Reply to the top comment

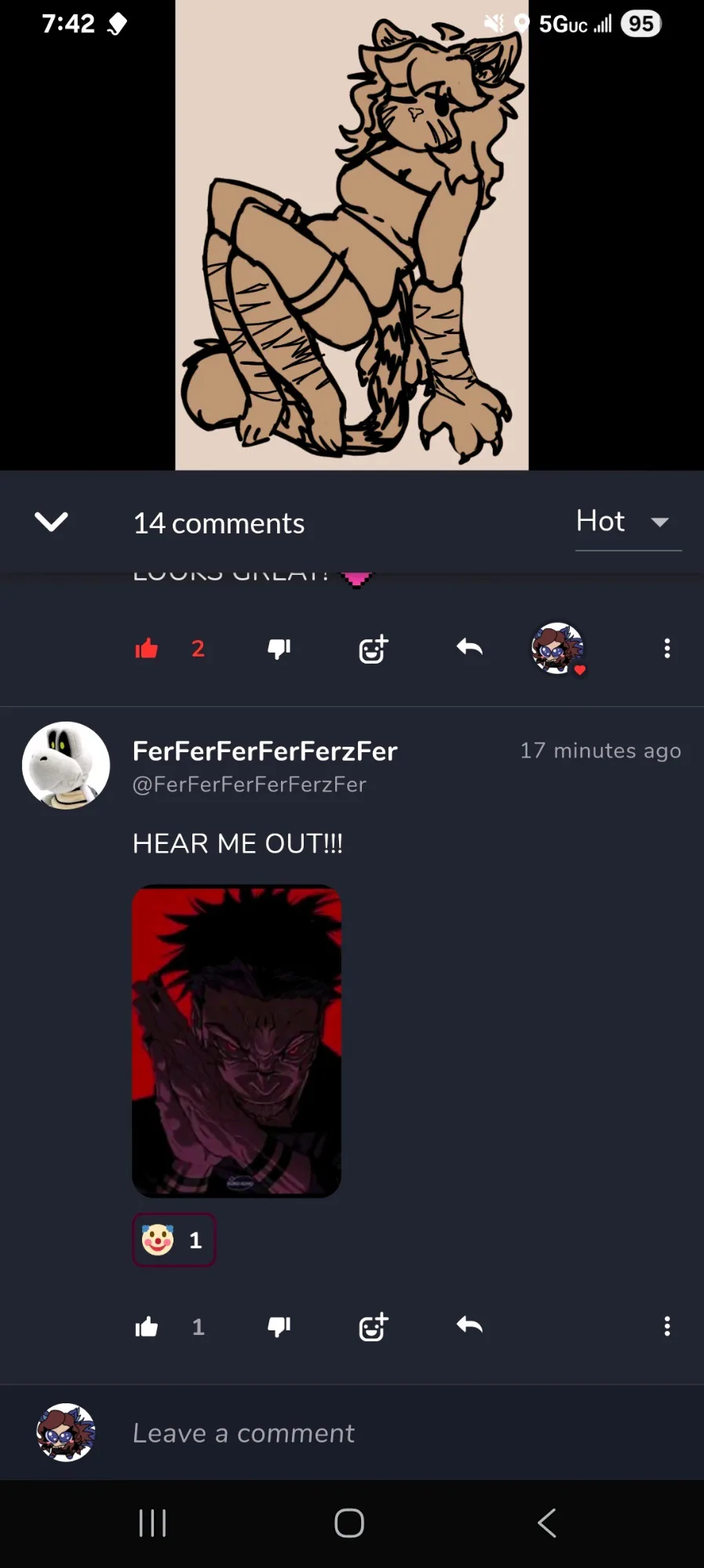469,647
